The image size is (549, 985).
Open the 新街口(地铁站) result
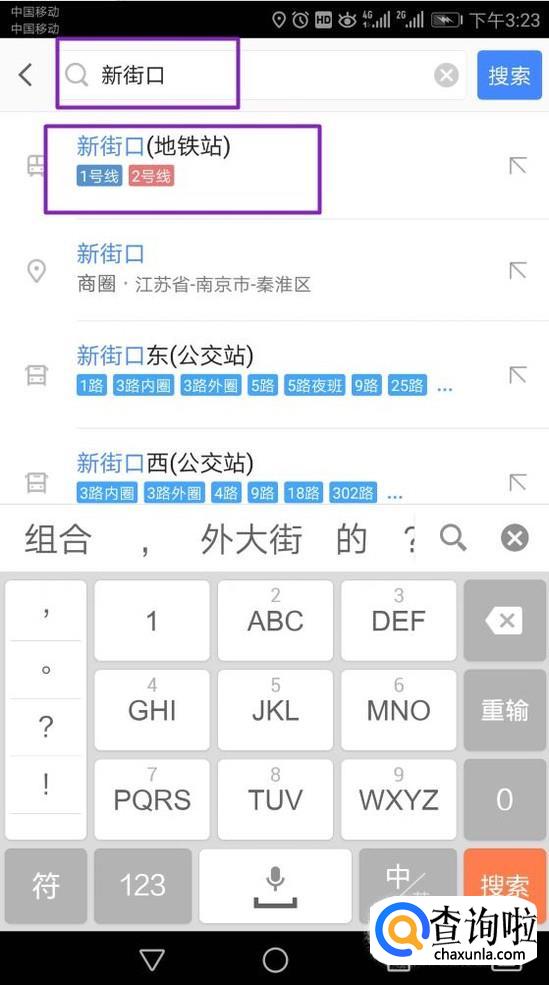pyautogui.click(x=274, y=166)
